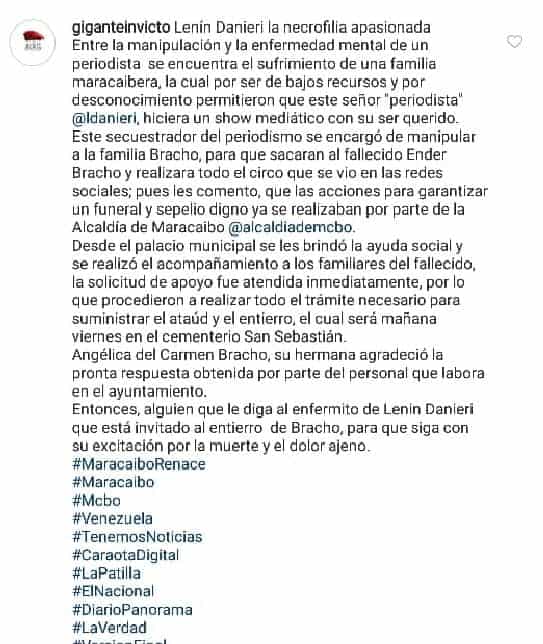543x644 pixels.
Task: Open the giganteinvicto profile picture
Action: (32, 42)
